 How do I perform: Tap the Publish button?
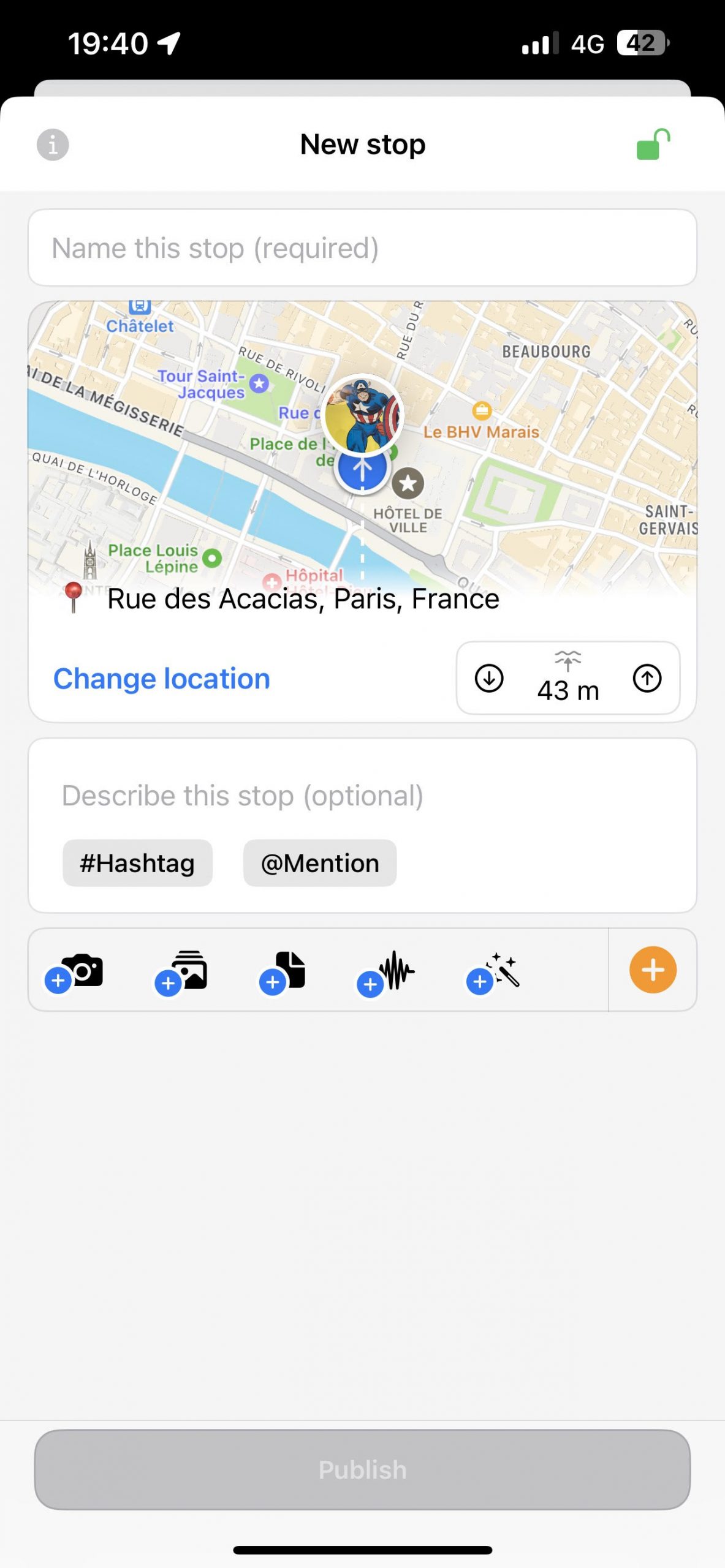tap(362, 1469)
